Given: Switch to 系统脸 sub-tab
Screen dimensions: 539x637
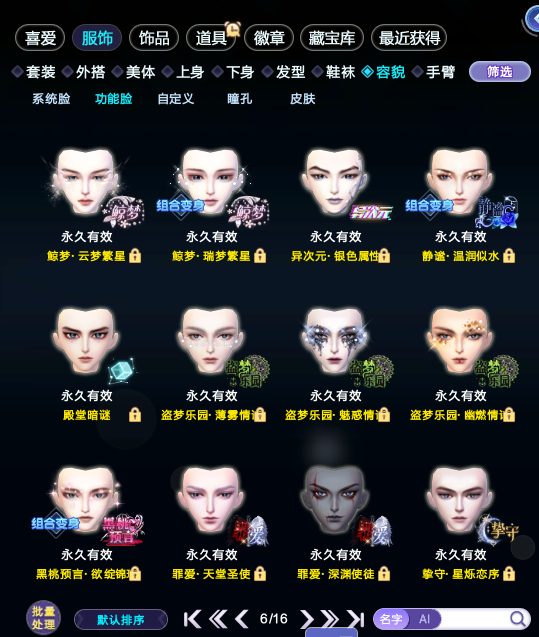Looking at the screenshot, I should click(x=51, y=99).
